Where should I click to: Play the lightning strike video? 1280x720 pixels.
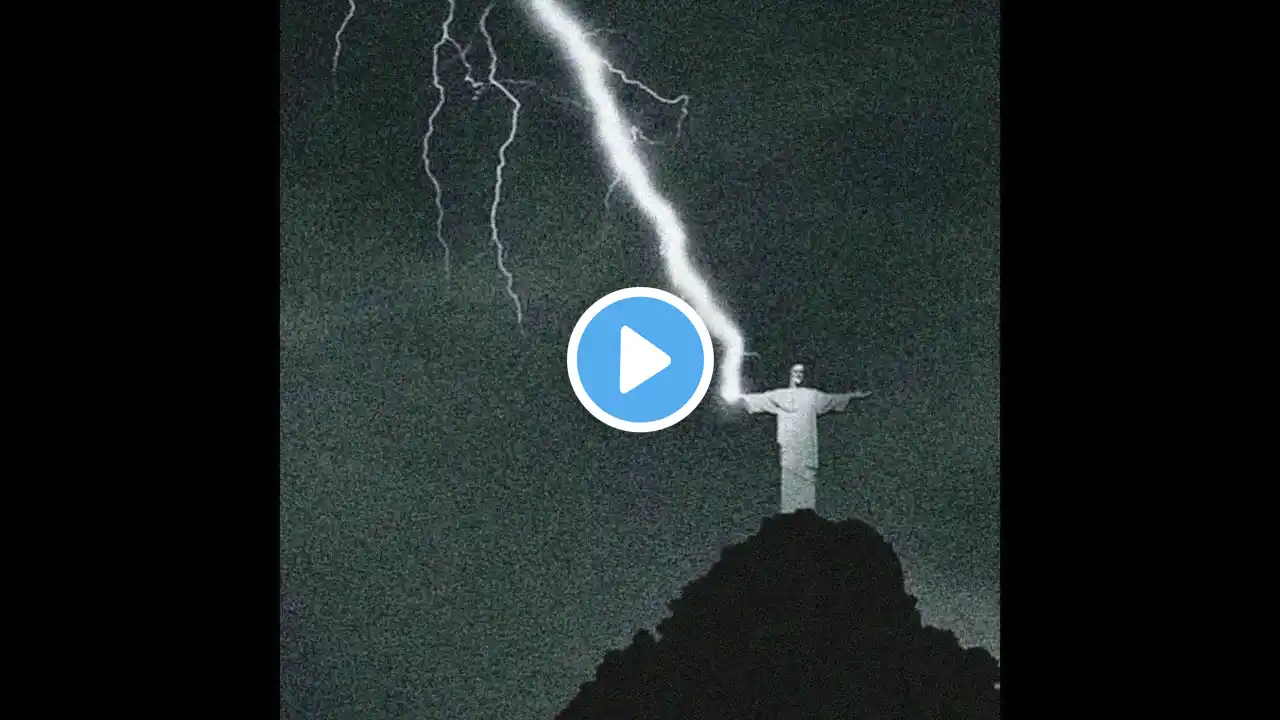[x=640, y=360]
